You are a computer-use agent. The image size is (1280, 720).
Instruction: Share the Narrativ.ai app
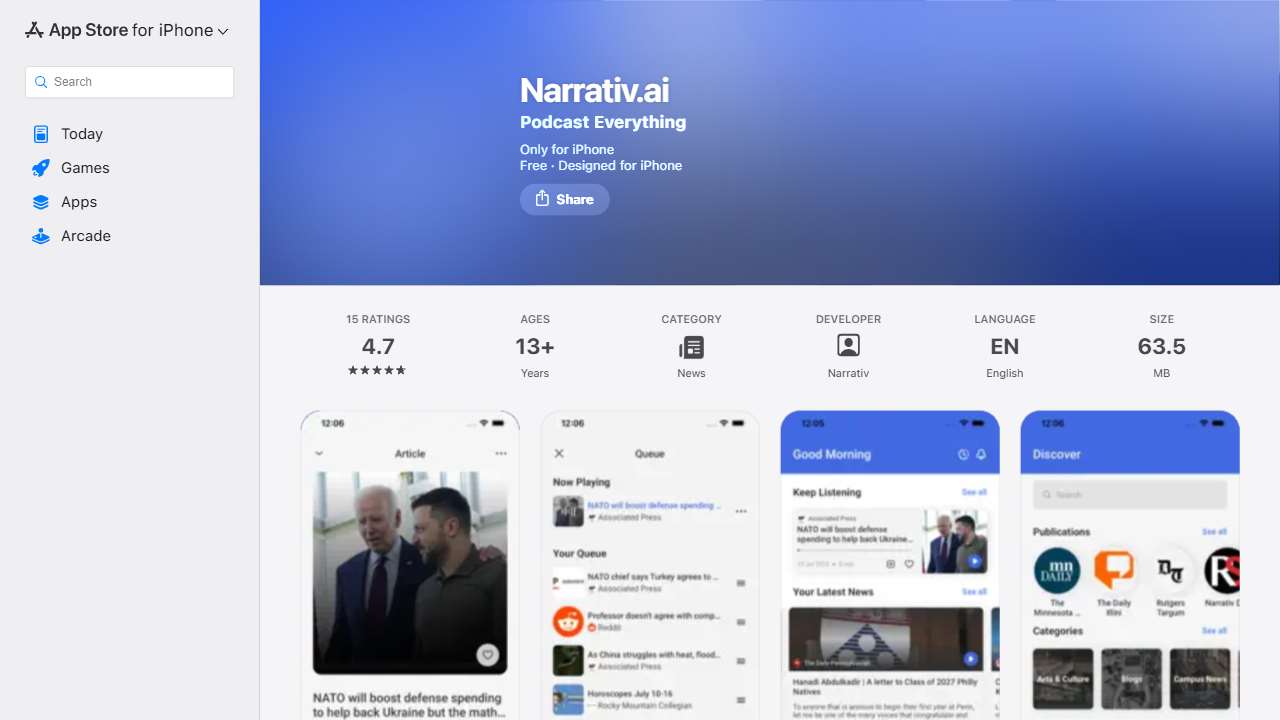tap(564, 199)
